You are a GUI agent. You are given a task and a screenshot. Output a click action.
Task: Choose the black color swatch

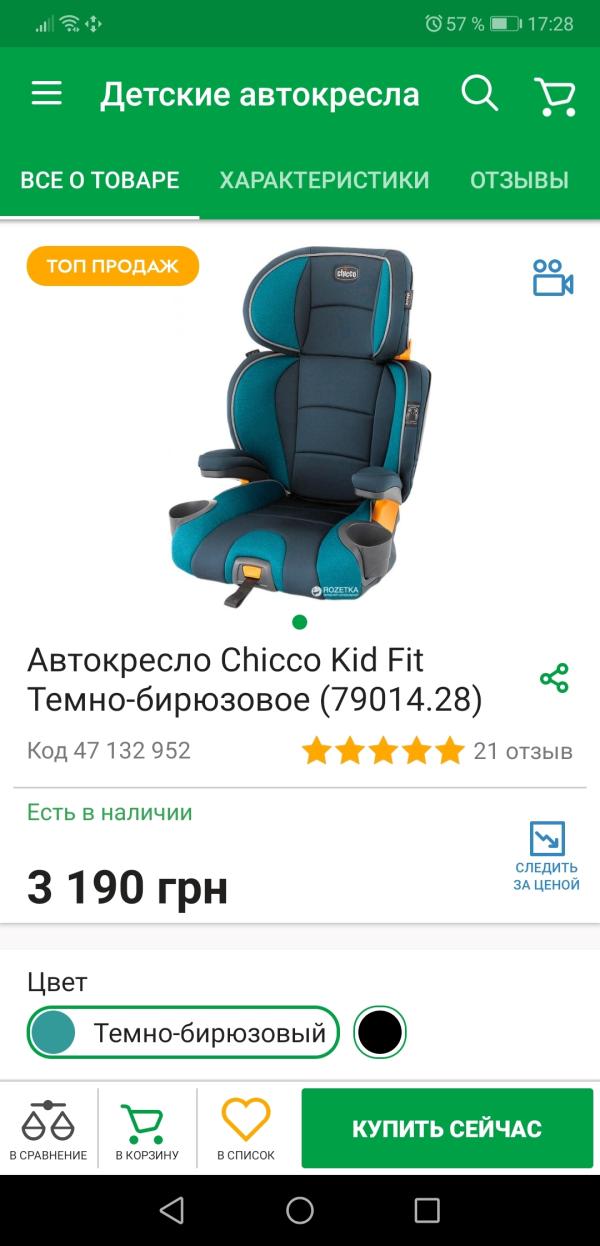380,1032
